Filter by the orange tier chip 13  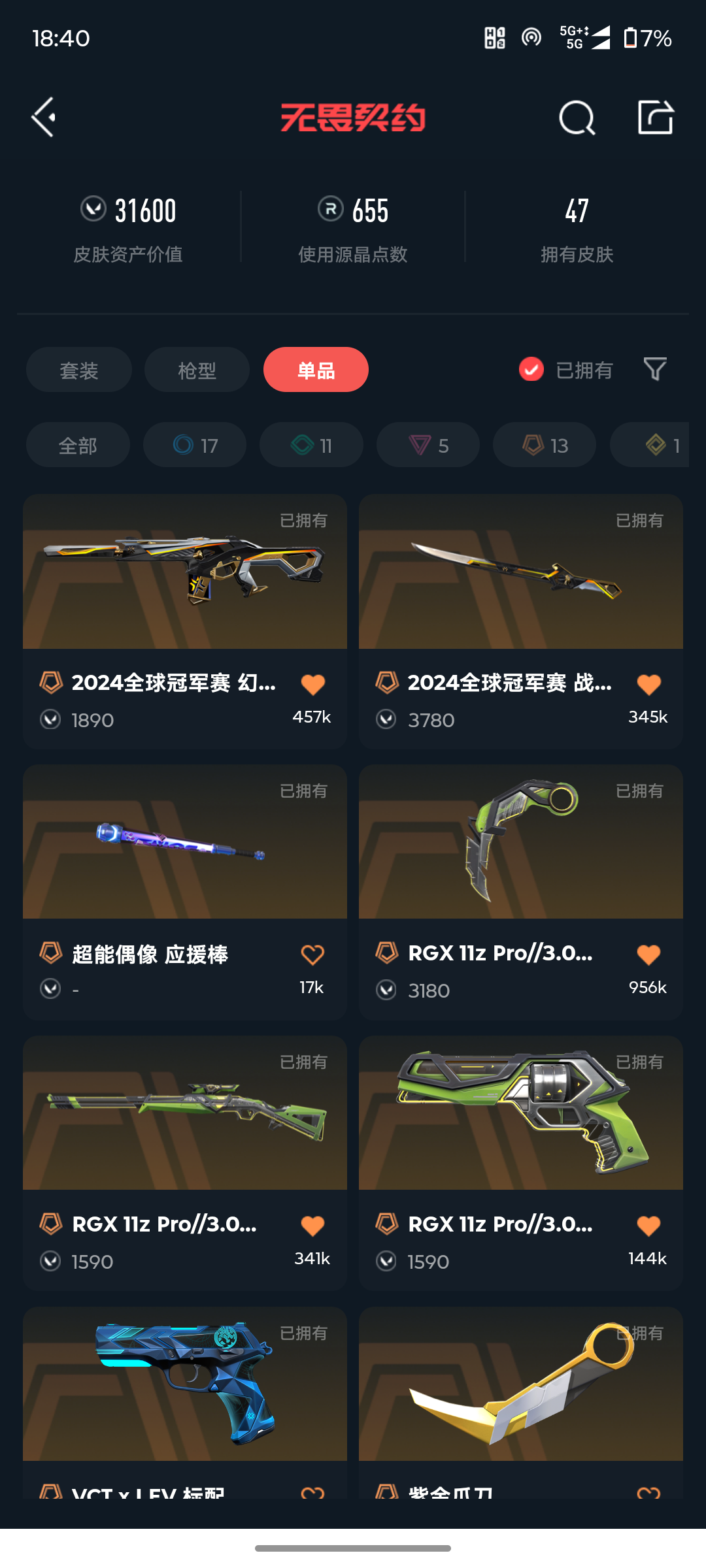click(545, 446)
